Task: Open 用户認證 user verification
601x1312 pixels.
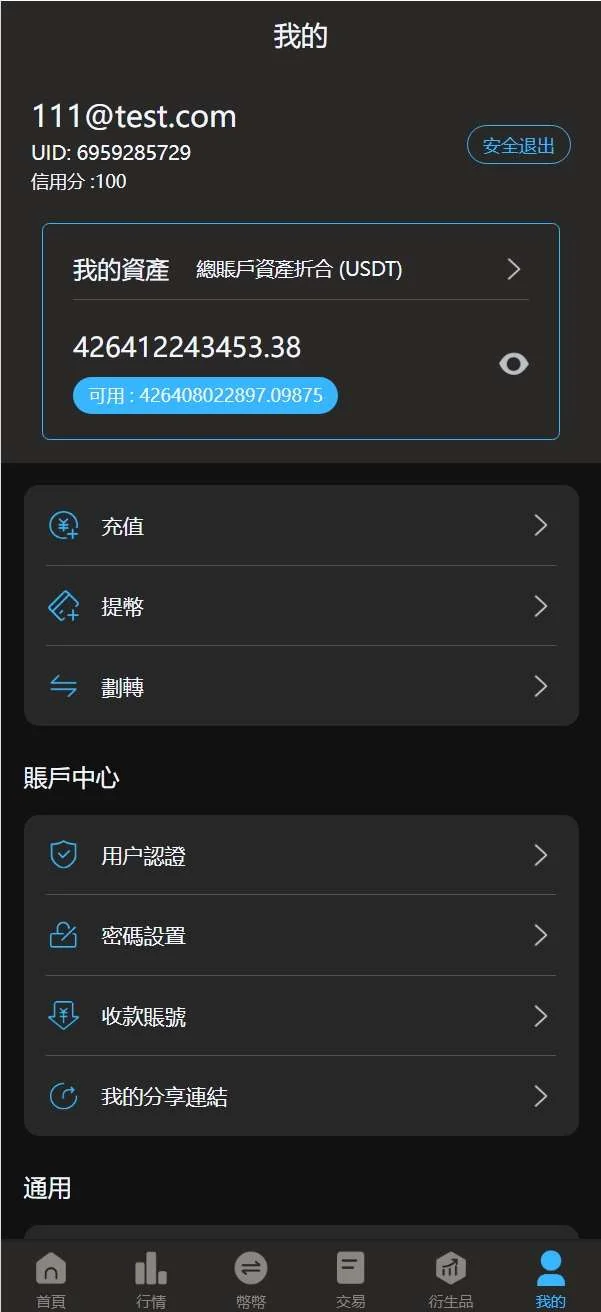Action: point(300,855)
